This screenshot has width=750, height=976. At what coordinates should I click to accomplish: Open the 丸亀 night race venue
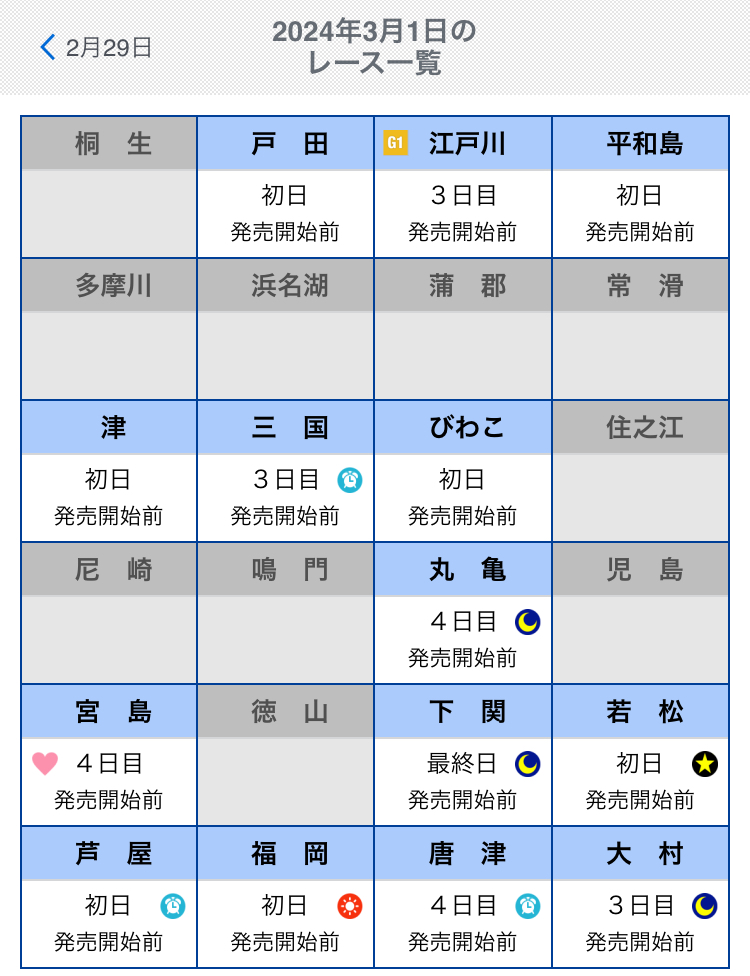click(x=463, y=613)
